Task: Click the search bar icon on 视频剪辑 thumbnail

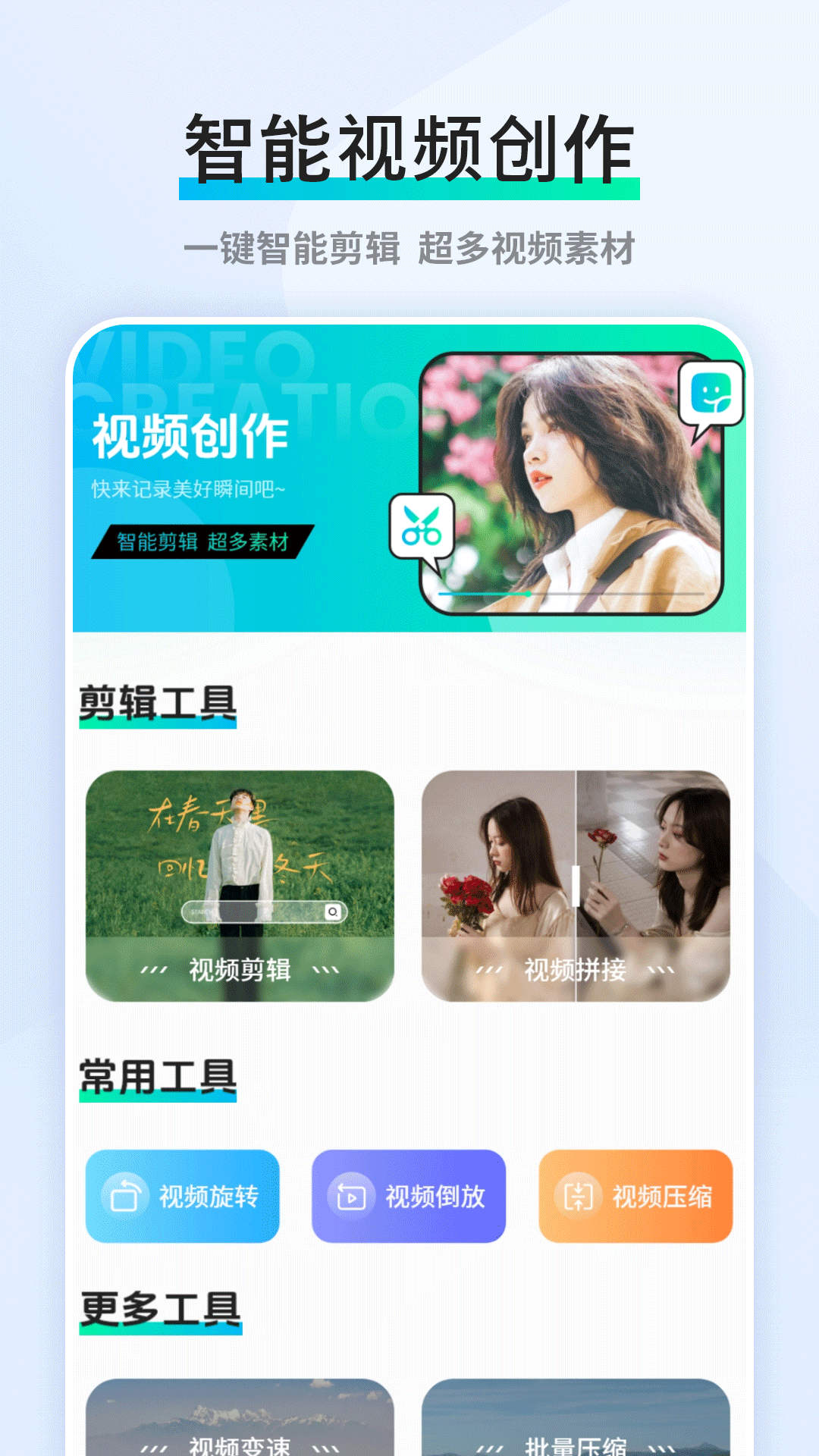Action: point(331,911)
